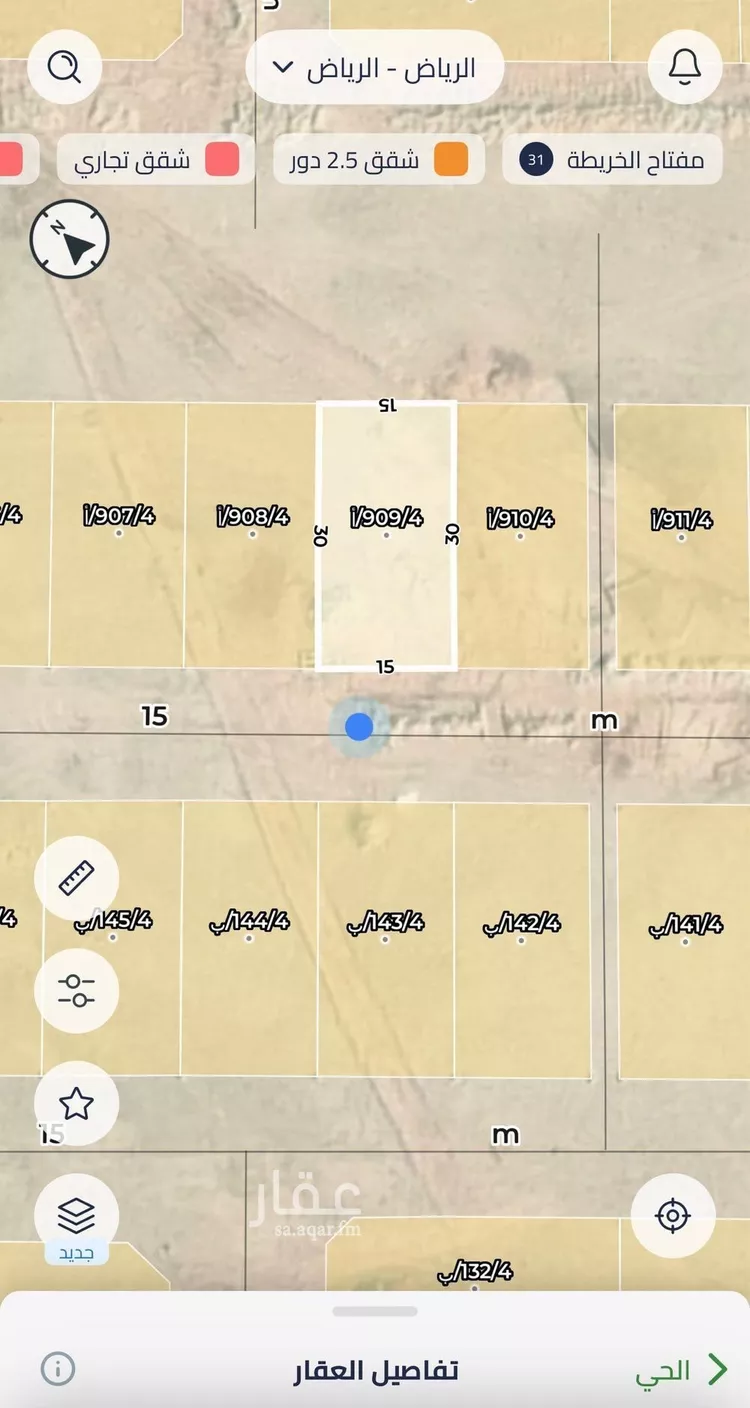Open the map layers button
Image resolution: width=750 pixels, height=1408 pixels.
pyautogui.click(x=76, y=1215)
